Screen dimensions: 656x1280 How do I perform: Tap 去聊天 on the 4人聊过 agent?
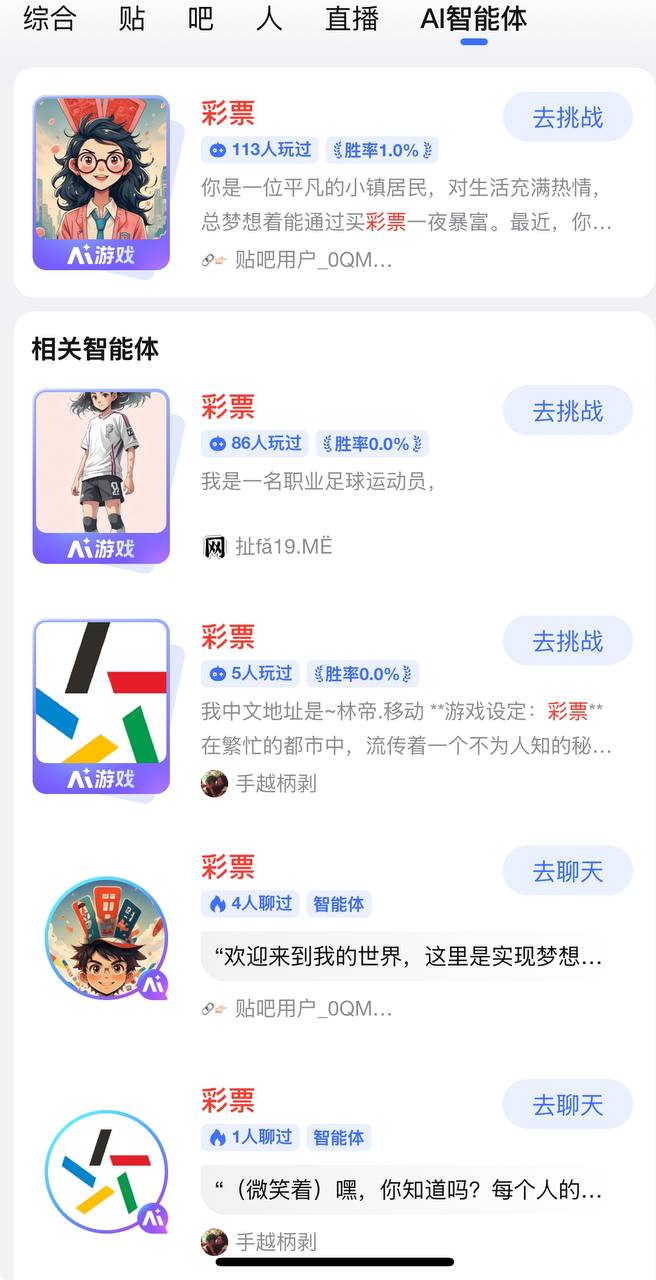(567, 871)
